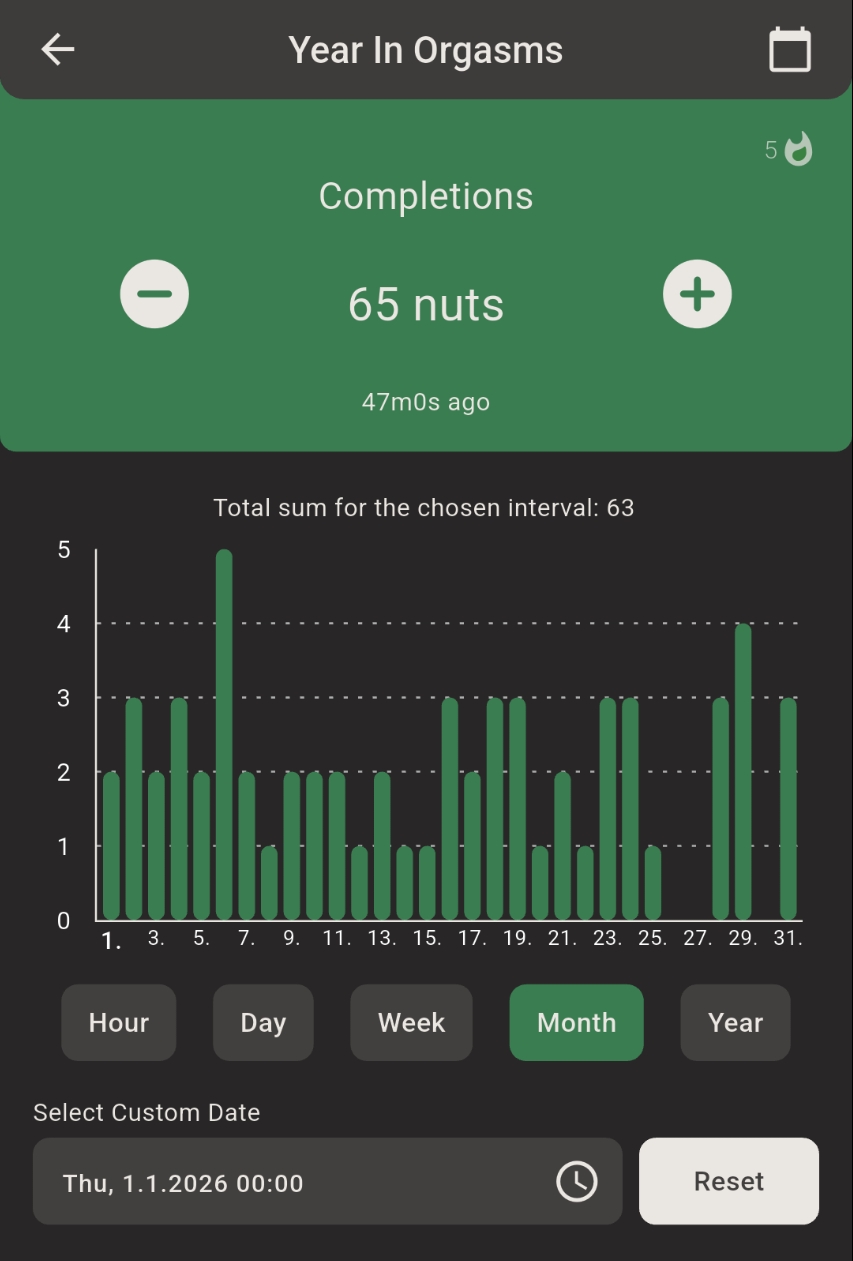Select the Day interval
853x1261 pixels.
[263, 1022]
